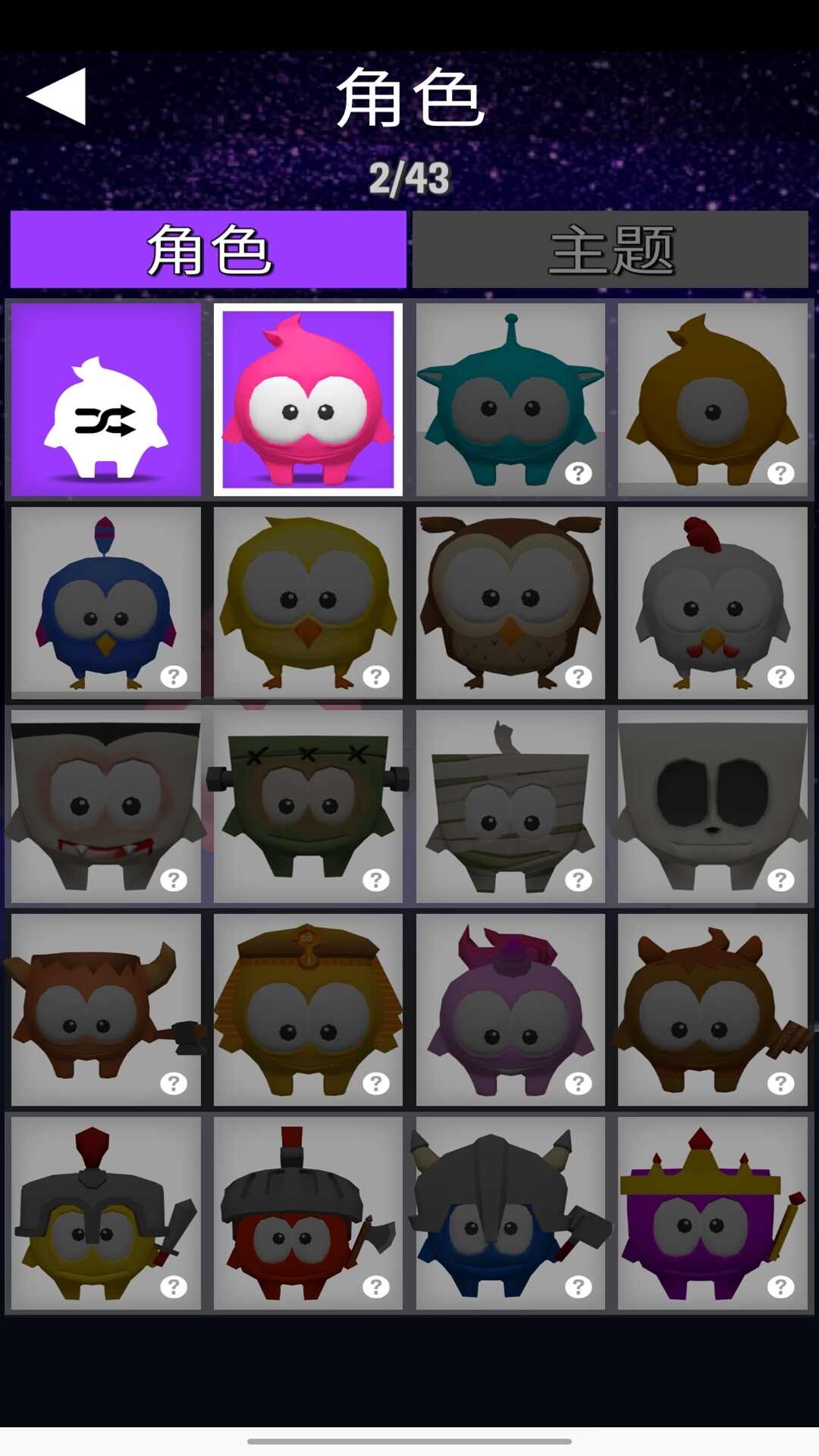View the locked pharaoh character
This screenshot has height=1456, width=819.
[308, 1009]
